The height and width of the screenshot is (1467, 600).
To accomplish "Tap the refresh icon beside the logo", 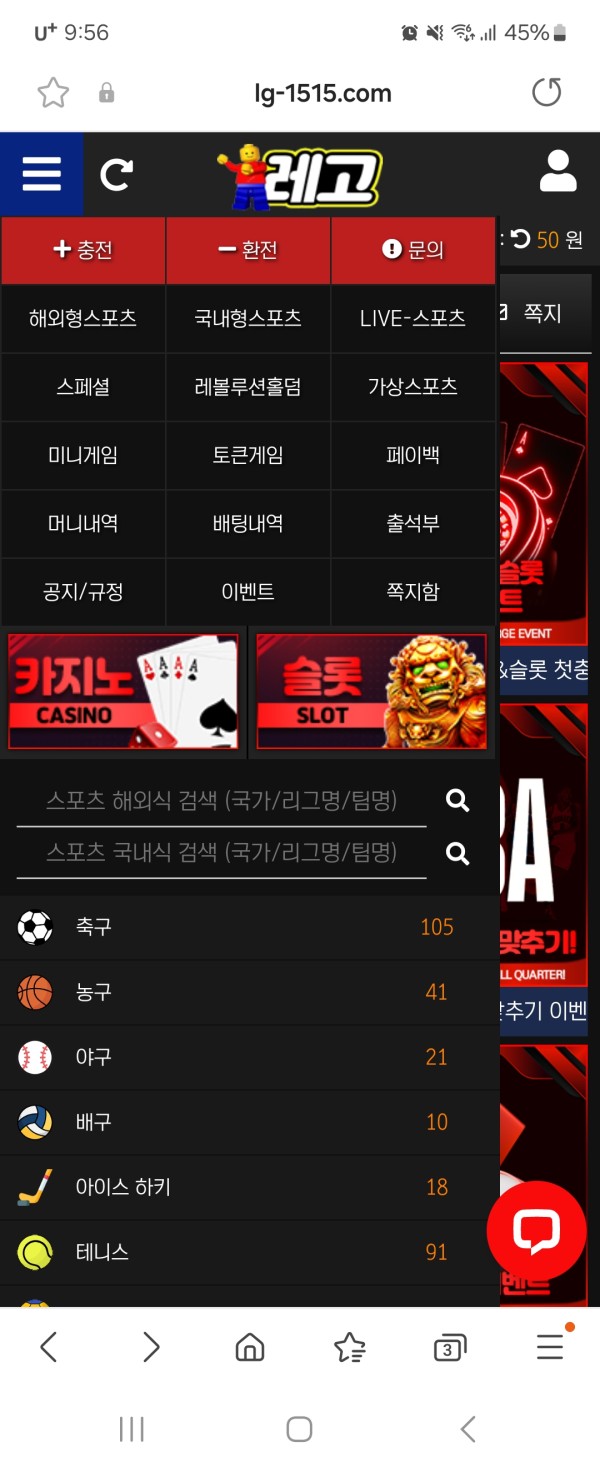I will 116,175.
